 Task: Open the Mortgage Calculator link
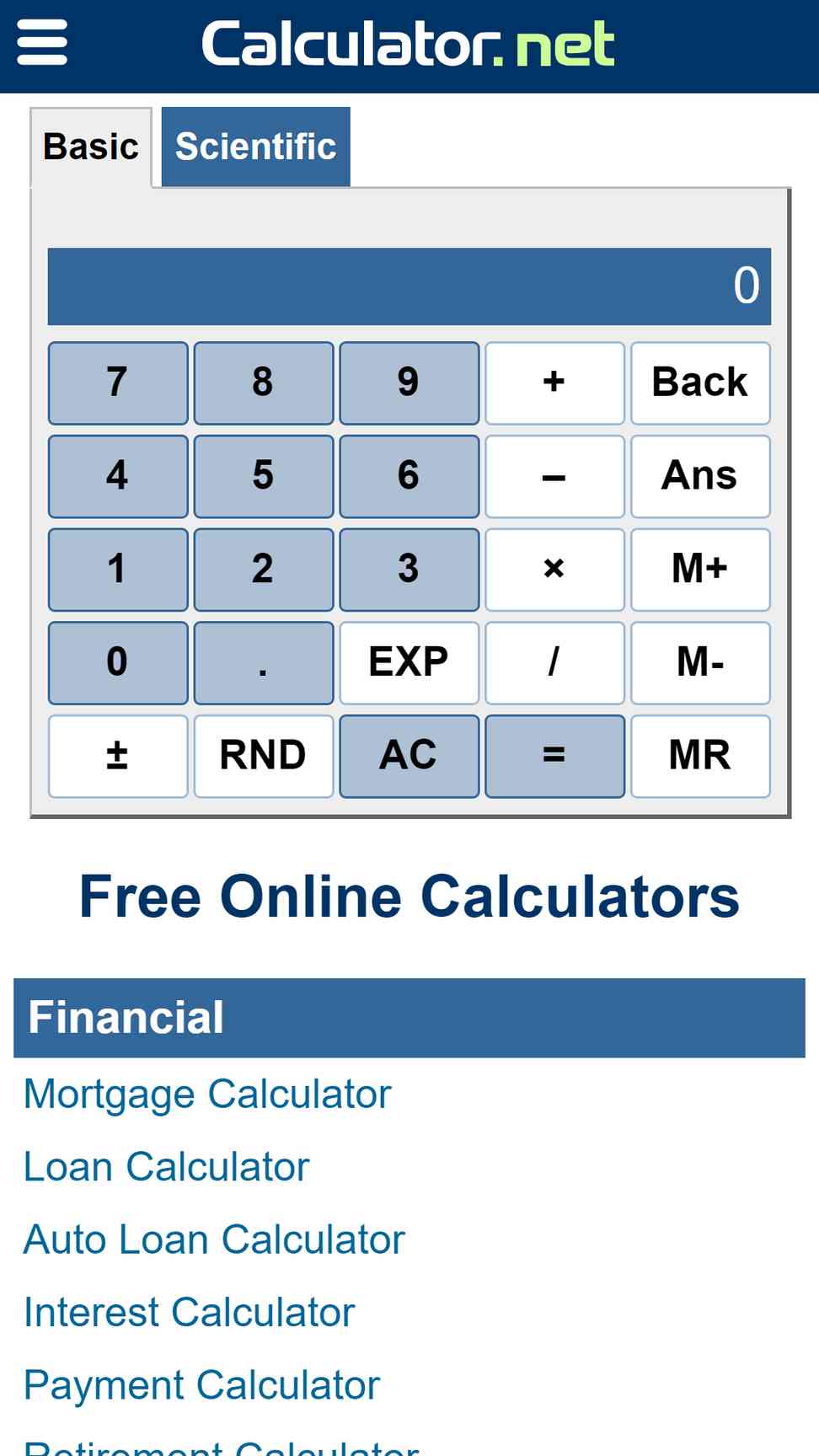click(x=207, y=1095)
